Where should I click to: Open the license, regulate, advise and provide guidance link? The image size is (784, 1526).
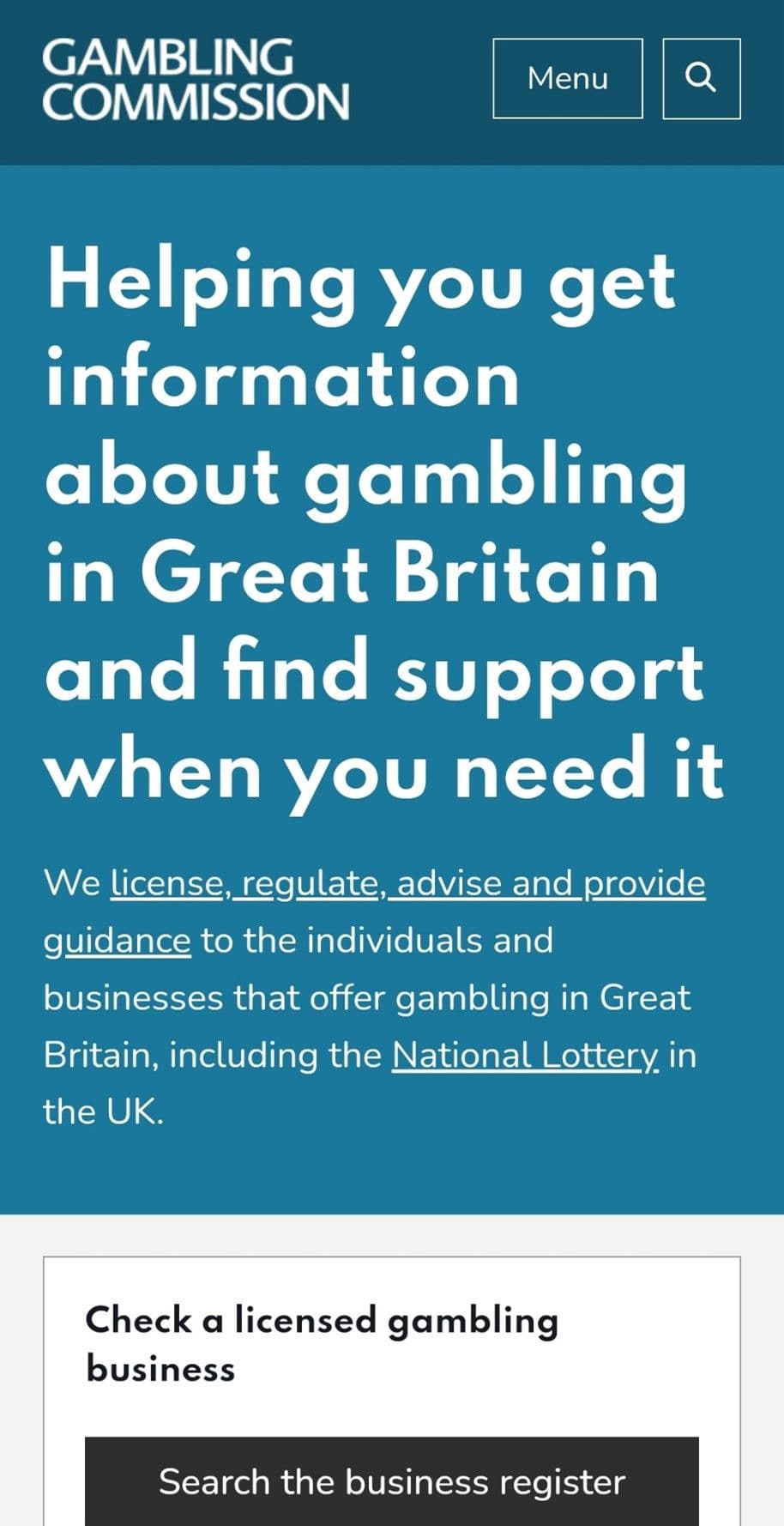(x=407, y=883)
